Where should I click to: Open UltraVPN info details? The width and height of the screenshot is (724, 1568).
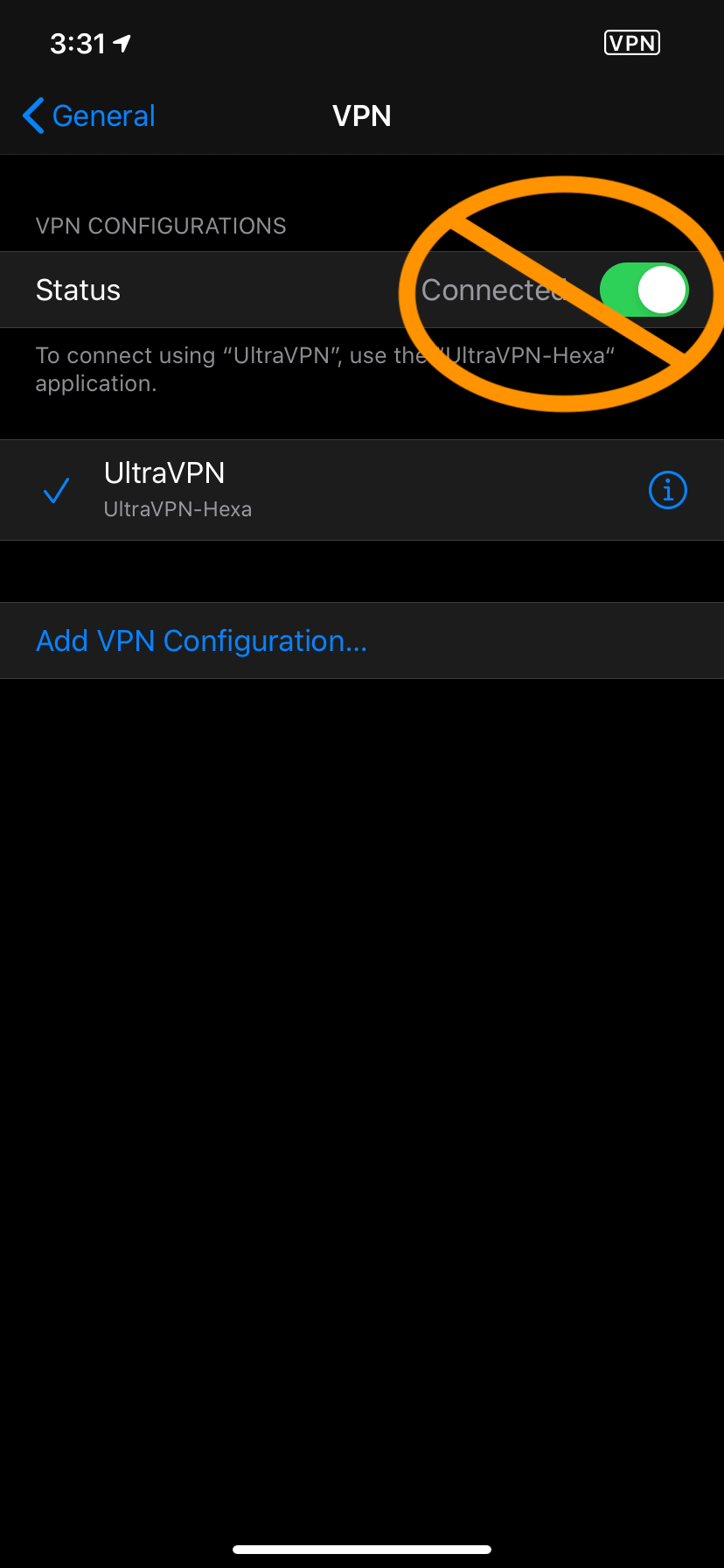click(x=668, y=490)
